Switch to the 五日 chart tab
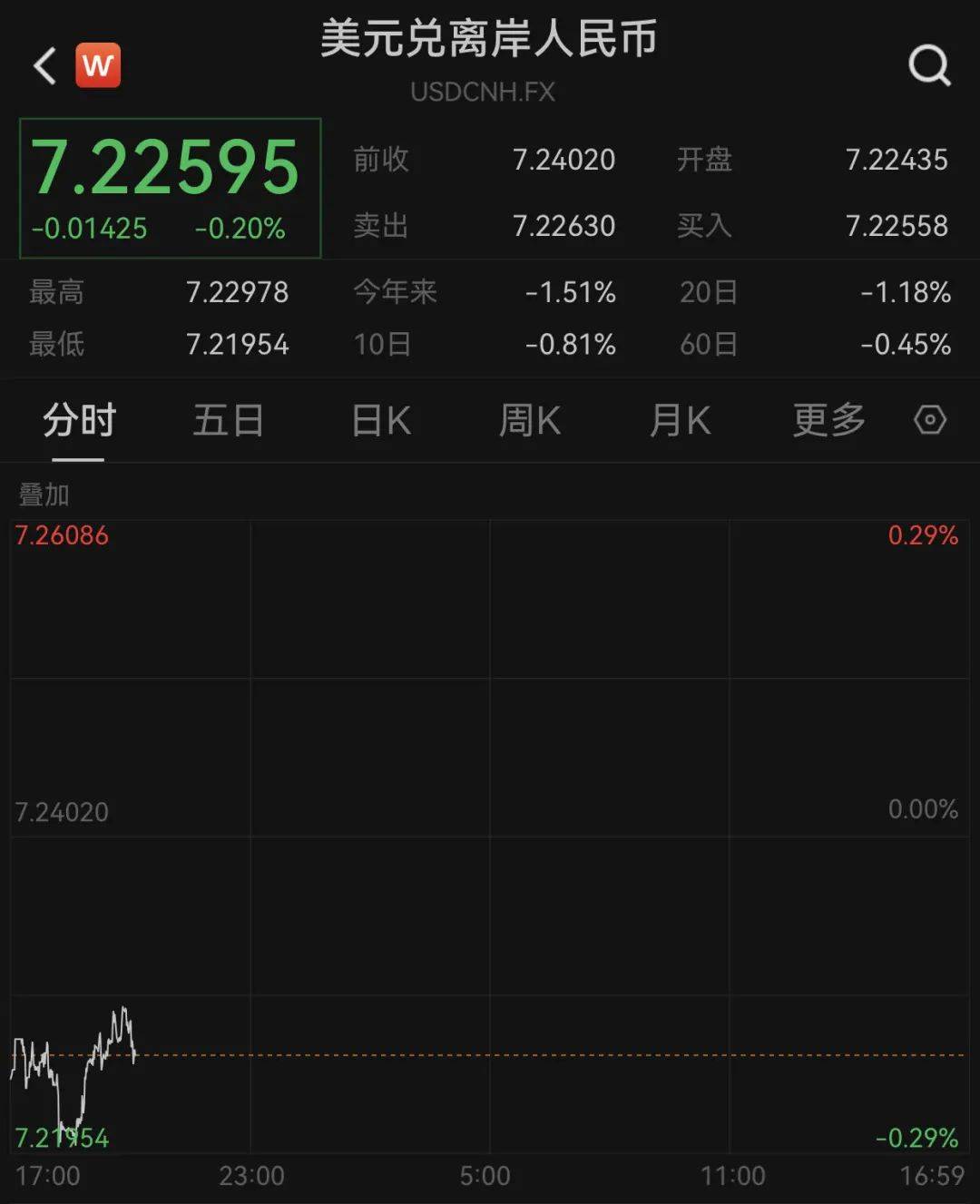The height and width of the screenshot is (1204, 980). click(229, 420)
